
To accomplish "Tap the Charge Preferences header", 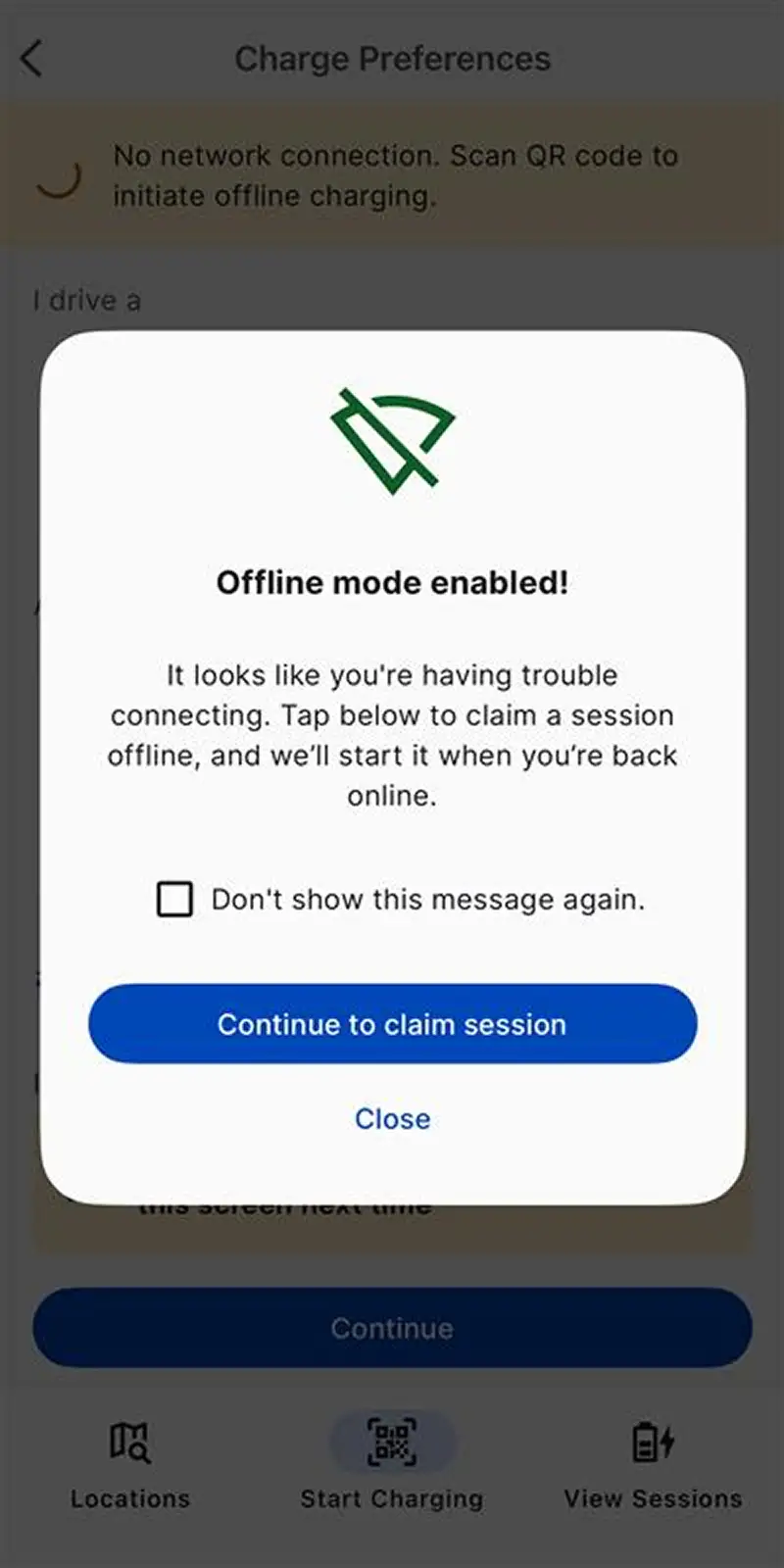I will (392, 59).
